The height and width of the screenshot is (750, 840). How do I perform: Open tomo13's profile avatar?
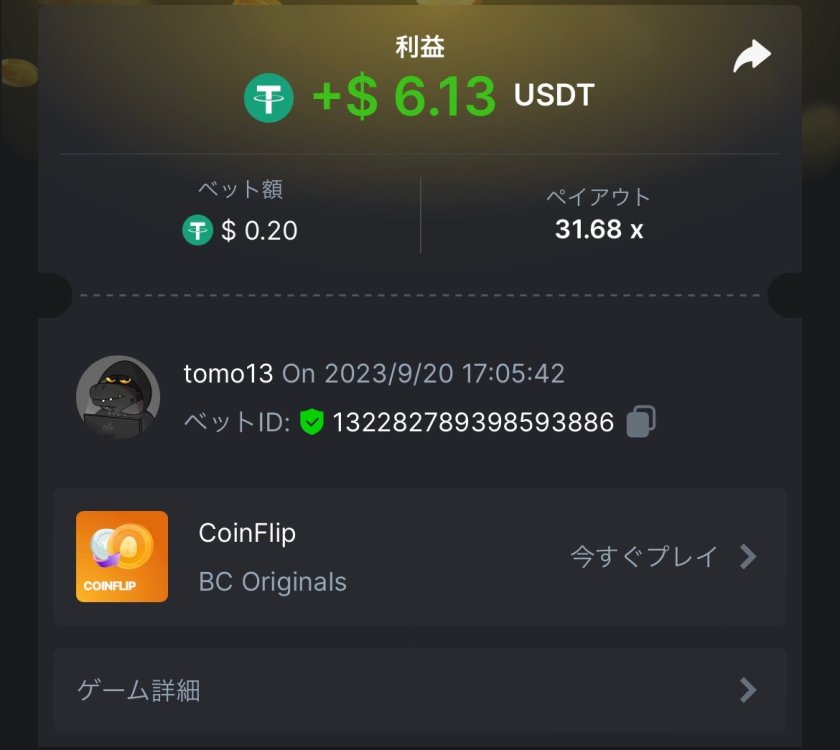point(118,397)
